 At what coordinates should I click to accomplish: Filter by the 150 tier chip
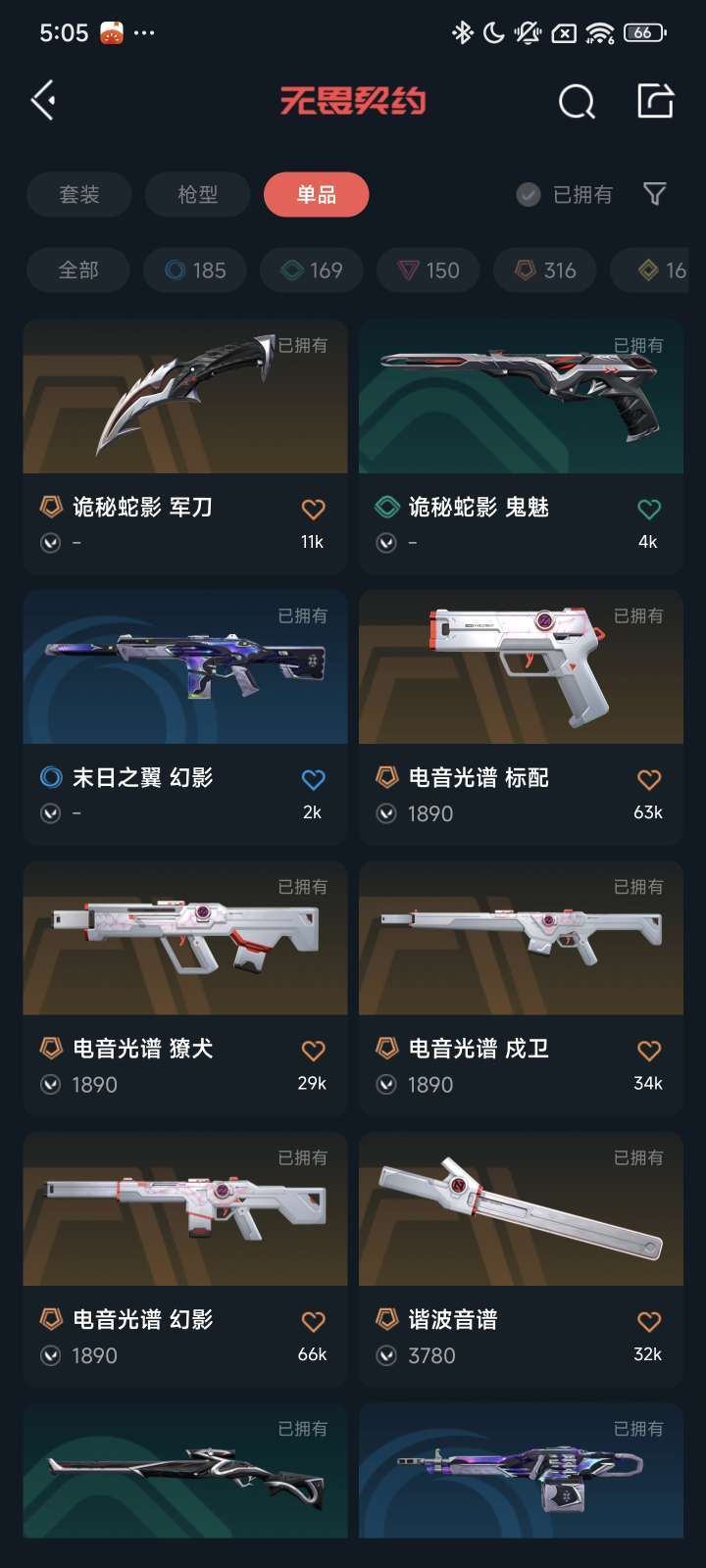click(x=429, y=269)
